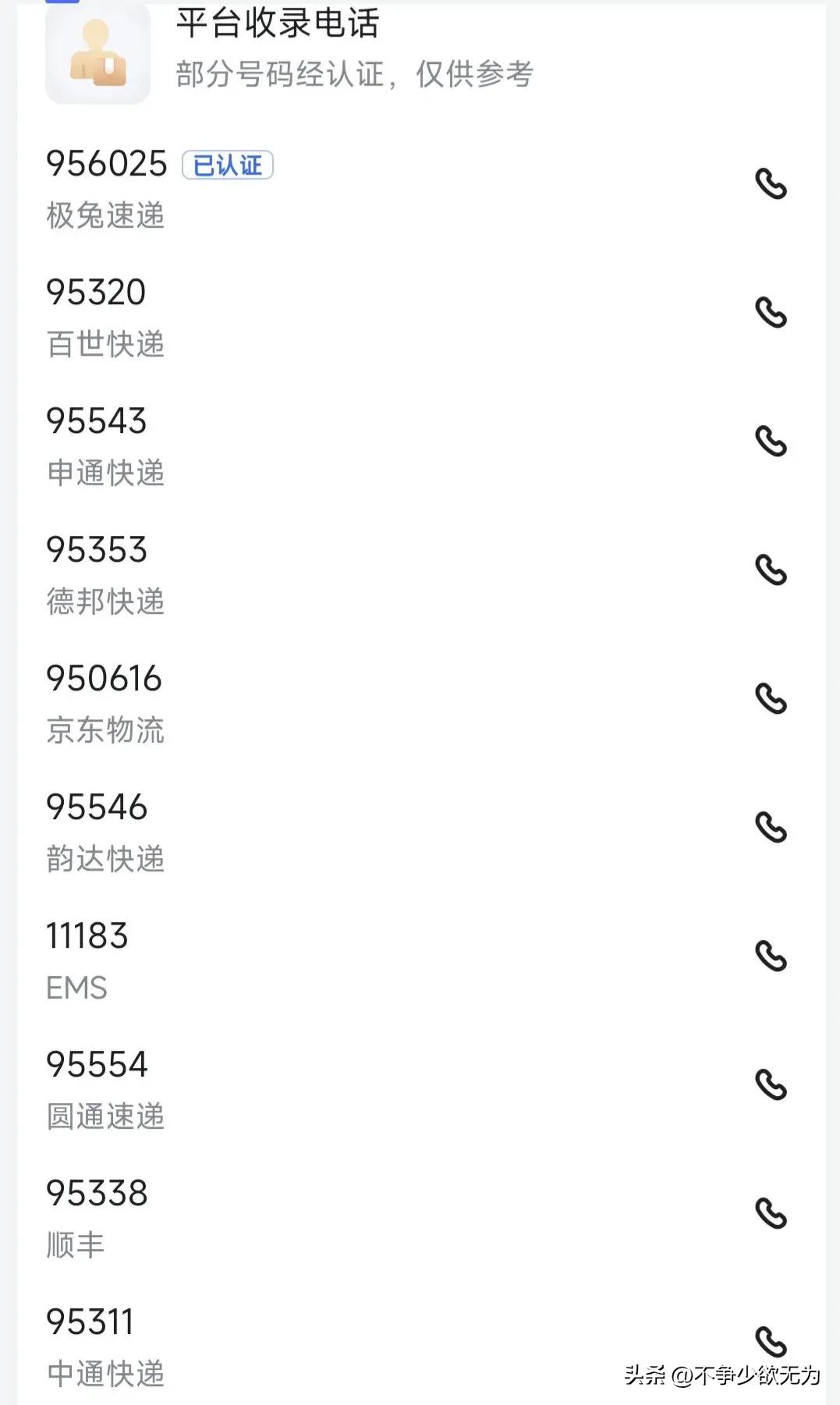
Task: Tap the call icon beside EMS
Action: point(771,956)
